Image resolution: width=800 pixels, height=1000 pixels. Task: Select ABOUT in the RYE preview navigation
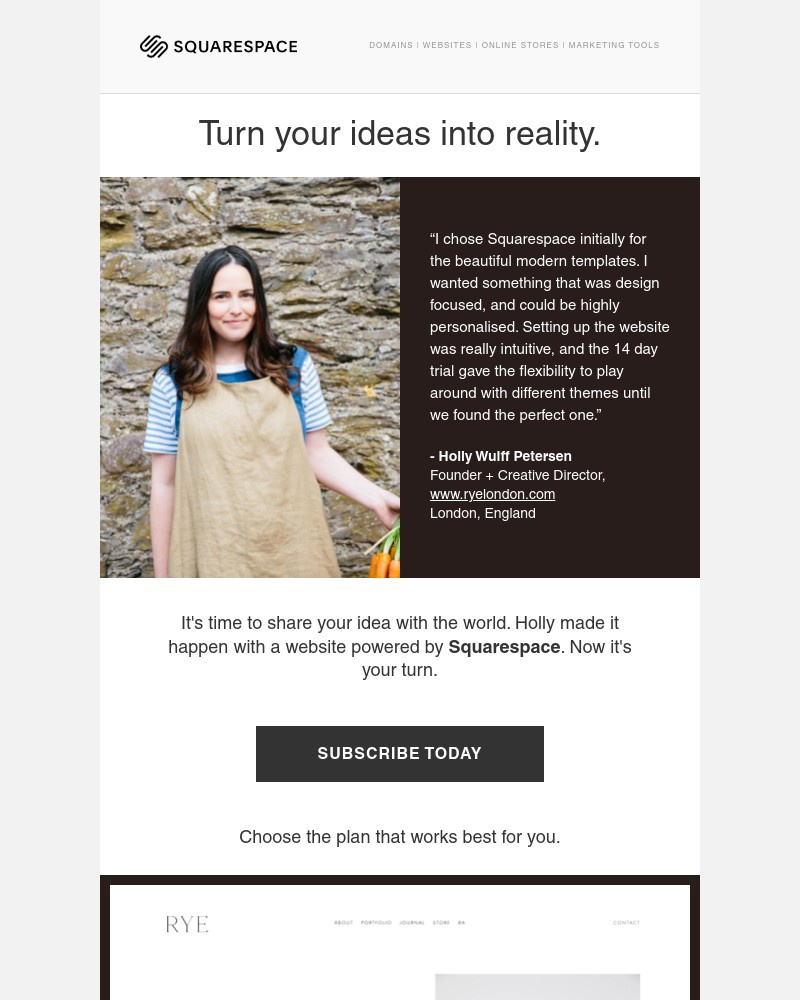click(x=343, y=924)
